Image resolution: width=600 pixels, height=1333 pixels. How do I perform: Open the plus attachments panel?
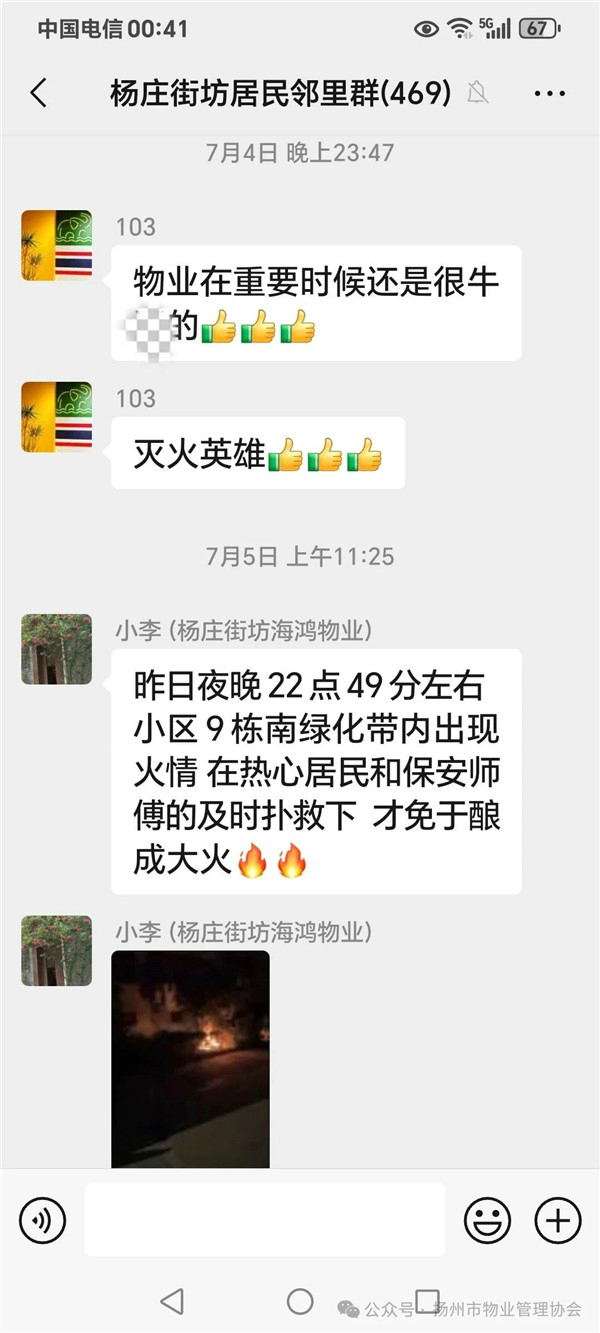[x=557, y=1220]
